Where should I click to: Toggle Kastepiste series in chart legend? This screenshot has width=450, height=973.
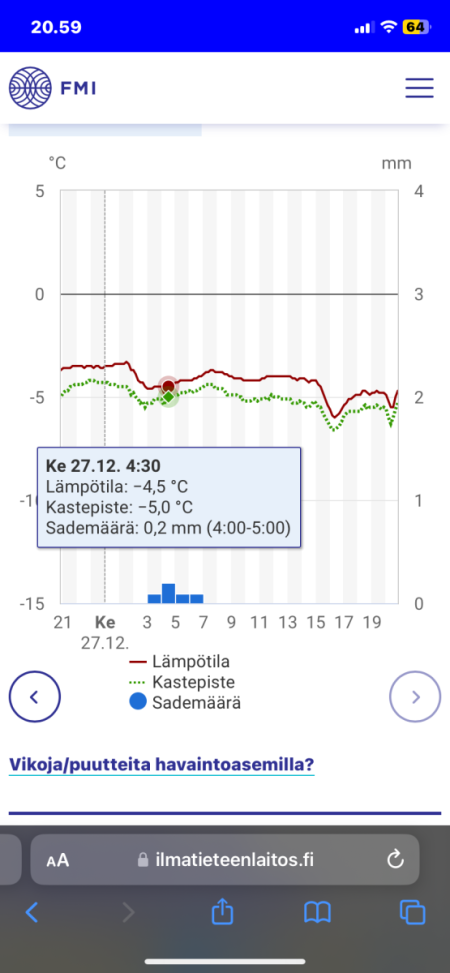[182, 682]
